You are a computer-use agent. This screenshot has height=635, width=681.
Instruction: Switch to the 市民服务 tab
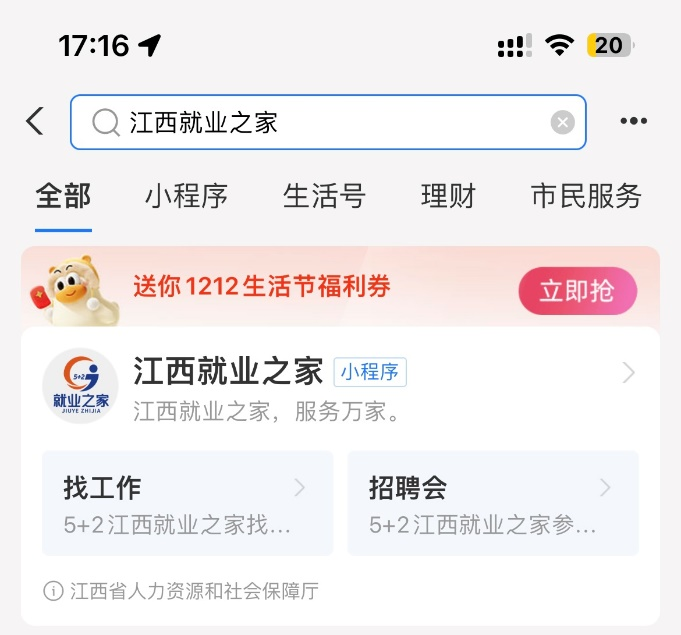[x=585, y=196]
